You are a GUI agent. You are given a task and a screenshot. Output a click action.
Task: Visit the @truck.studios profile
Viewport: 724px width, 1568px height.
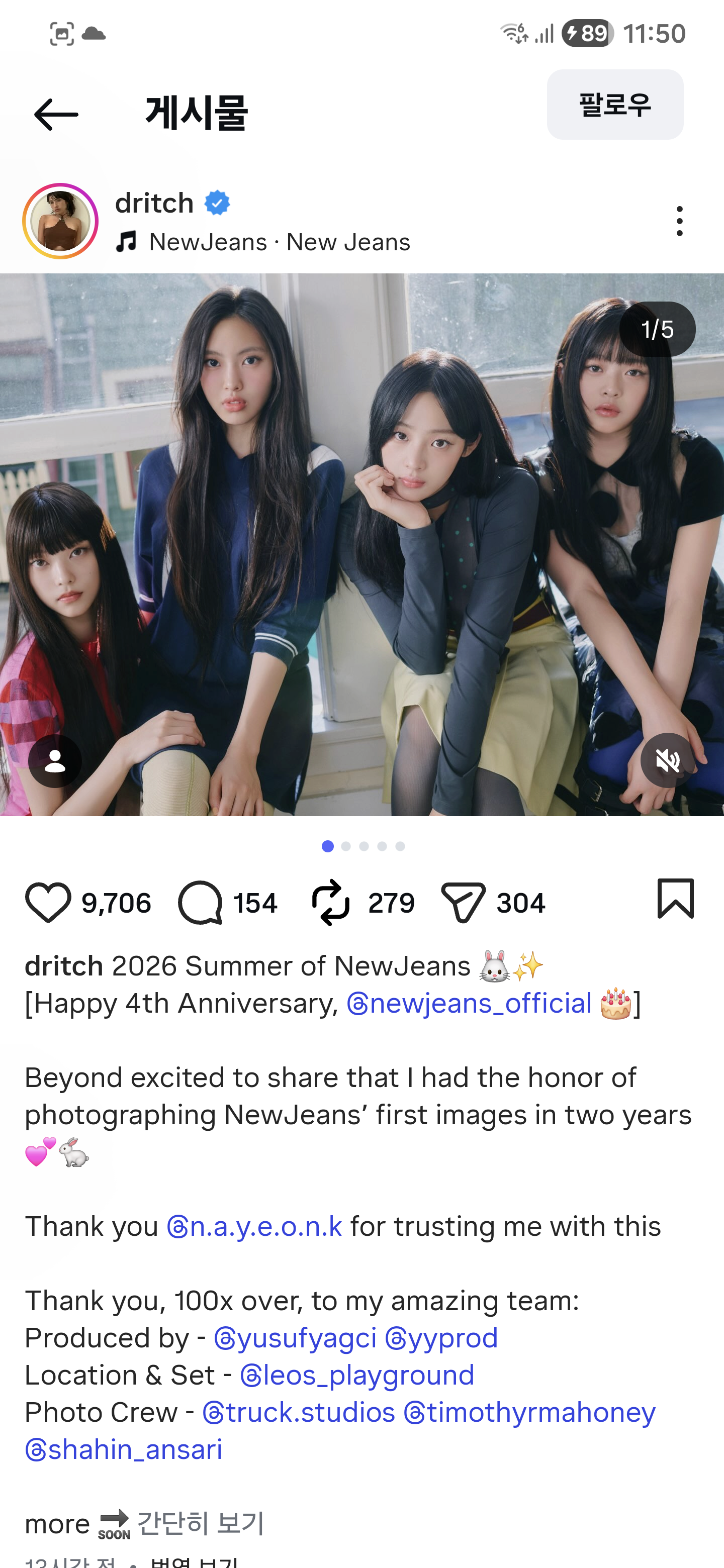click(x=299, y=1412)
